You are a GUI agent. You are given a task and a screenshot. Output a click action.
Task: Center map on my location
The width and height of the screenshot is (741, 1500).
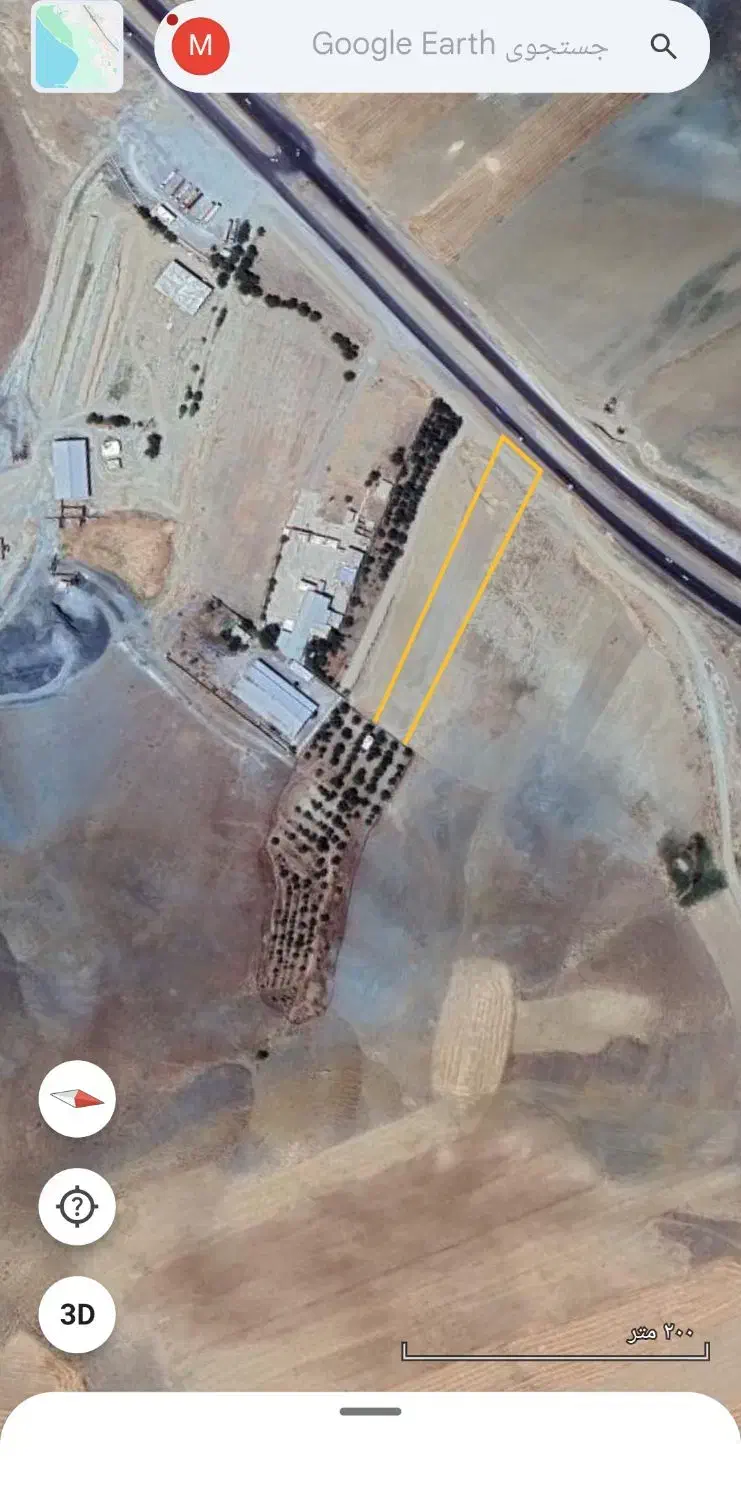(x=77, y=1207)
